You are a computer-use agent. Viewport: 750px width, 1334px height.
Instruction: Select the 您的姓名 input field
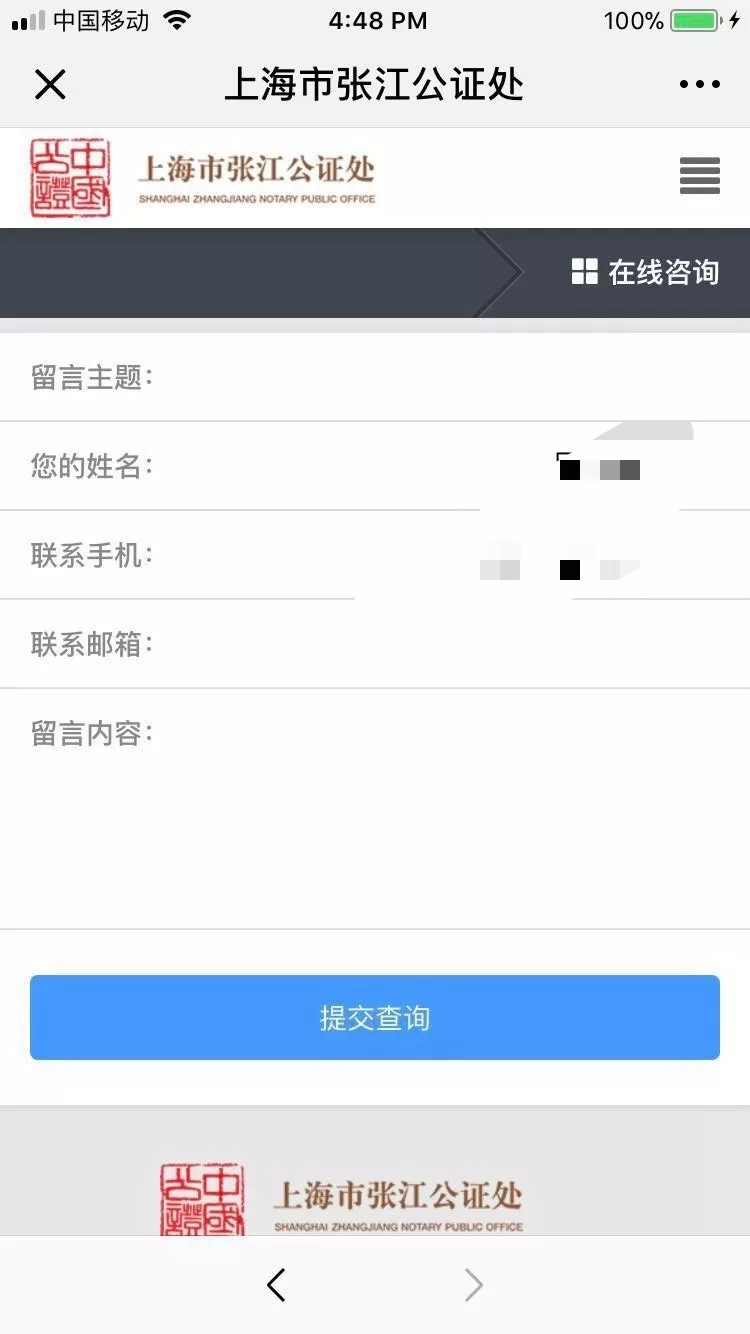[375, 466]
